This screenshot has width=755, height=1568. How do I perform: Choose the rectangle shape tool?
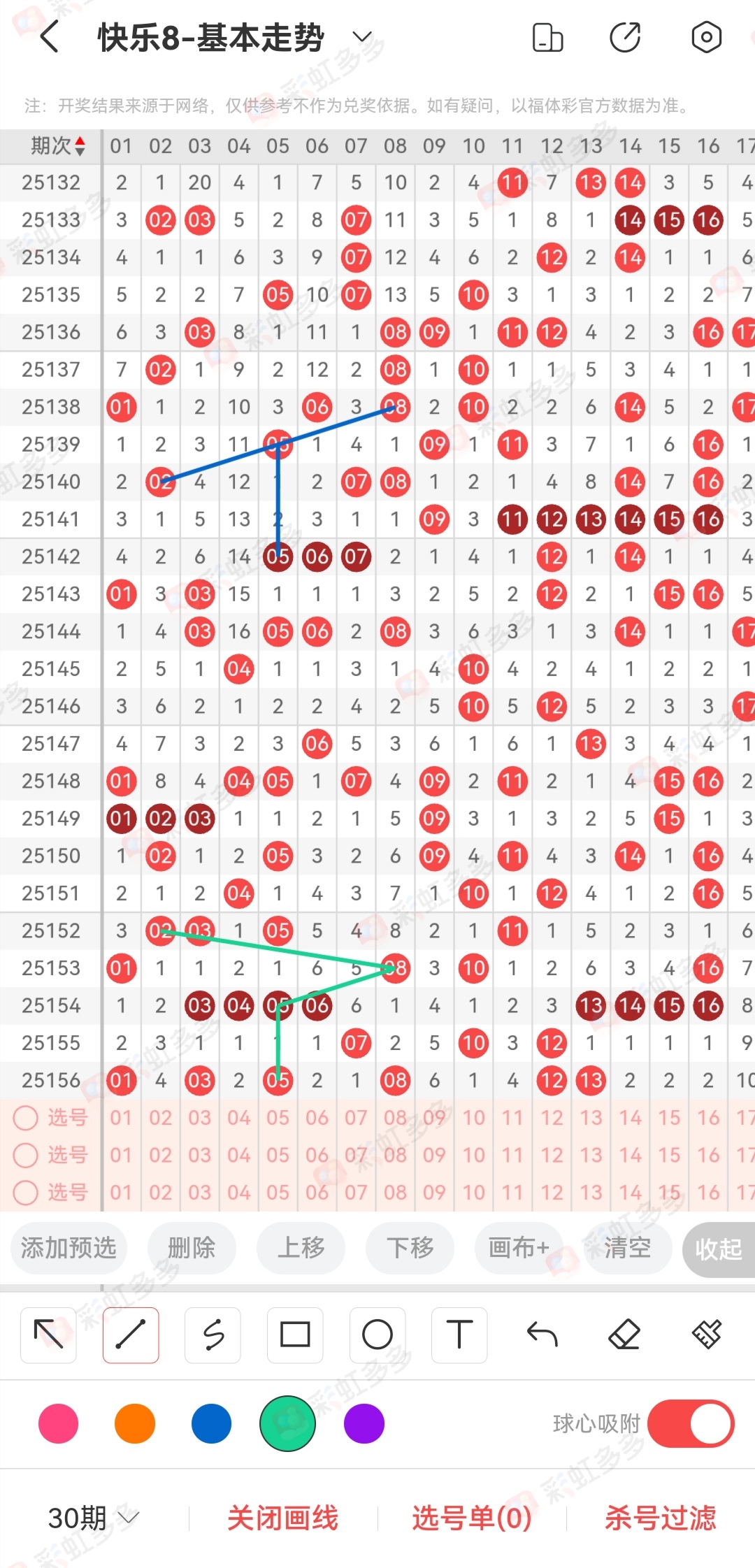click(295, 1335)
